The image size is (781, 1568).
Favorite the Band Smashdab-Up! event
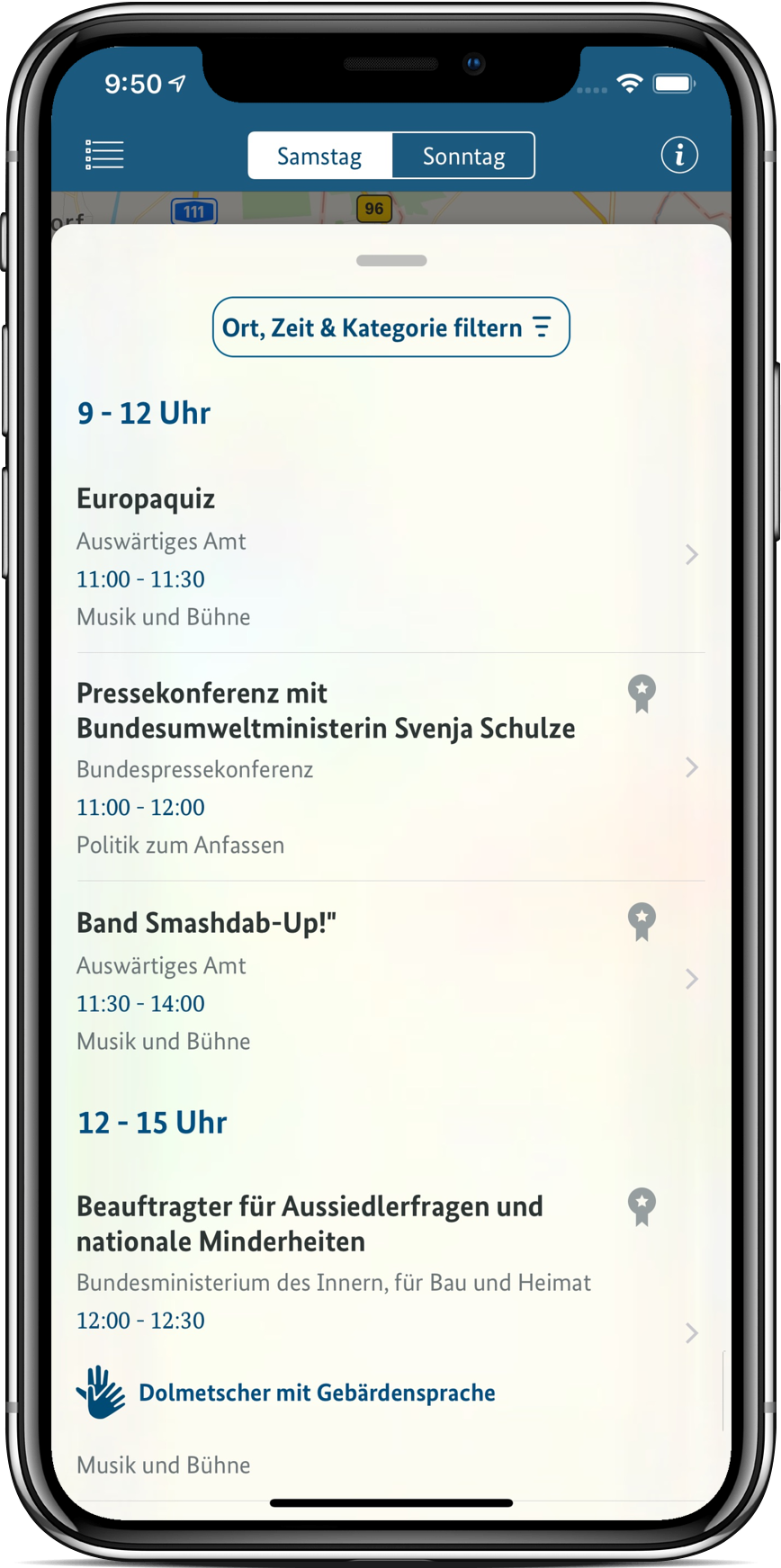coord(642,922)
